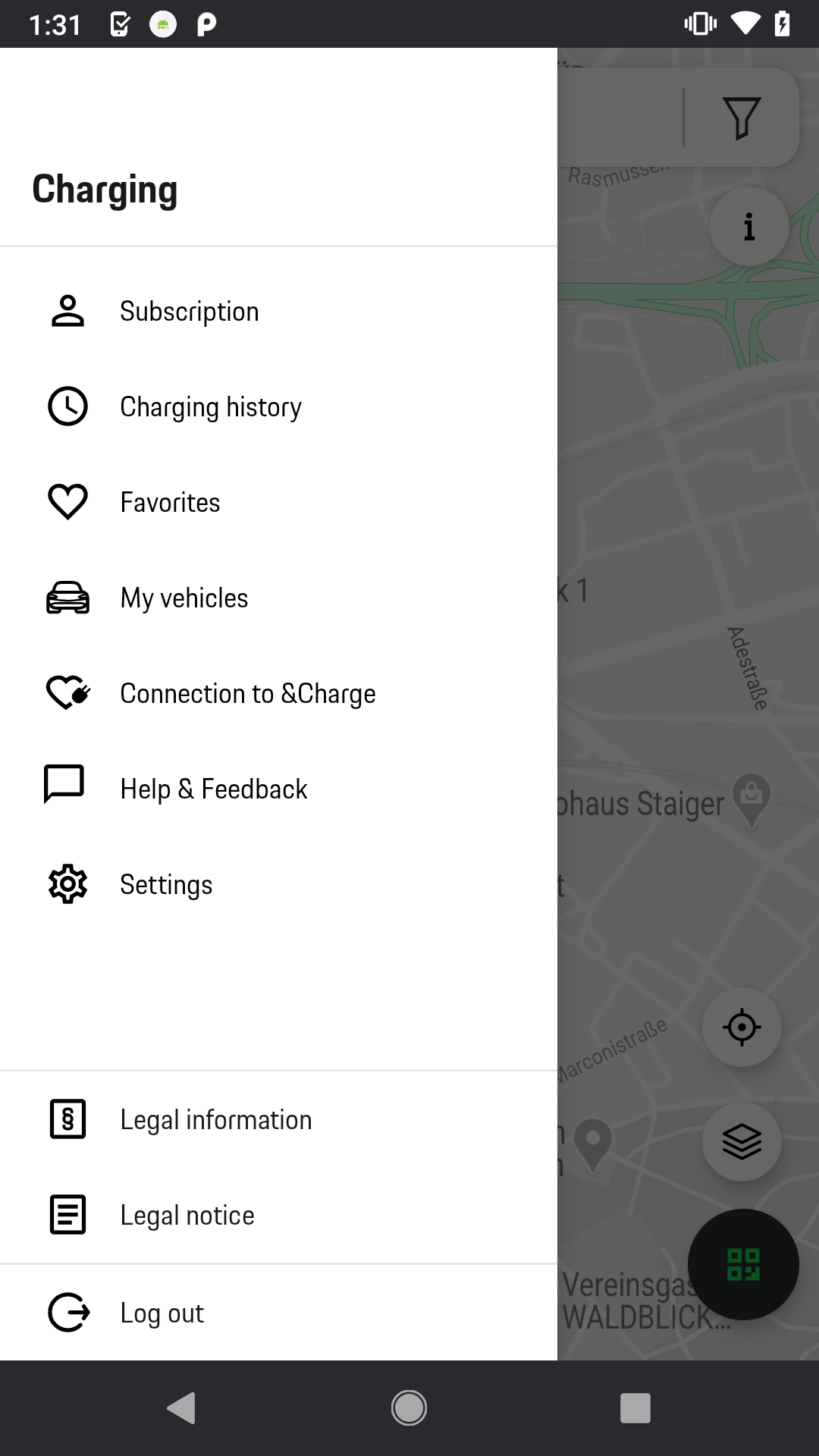The image size is (819, 1456).
Task: Open Help & Feedback
Action: tap(213, 789)
